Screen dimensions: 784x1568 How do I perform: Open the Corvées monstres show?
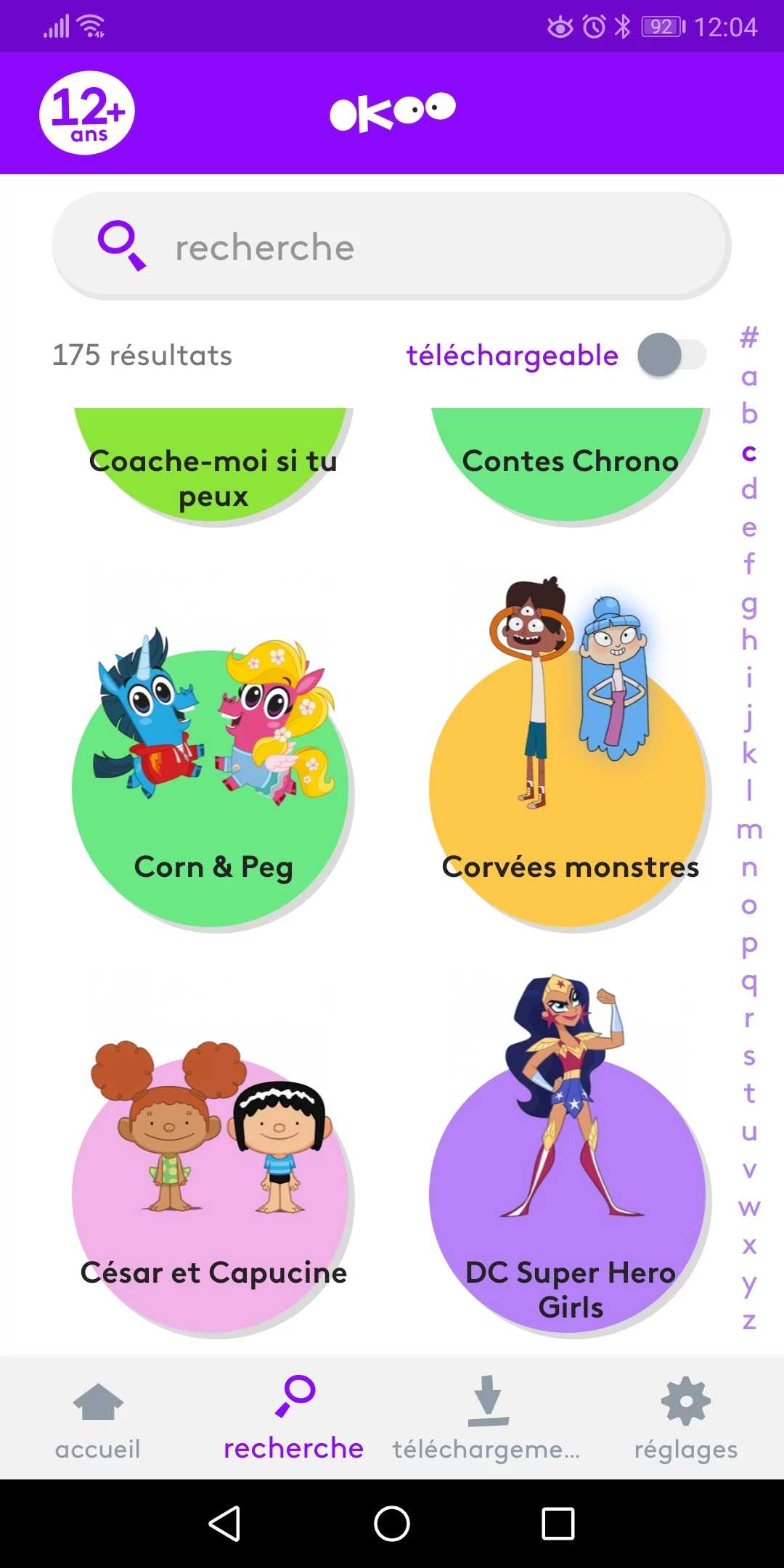[x=570, y=788]
